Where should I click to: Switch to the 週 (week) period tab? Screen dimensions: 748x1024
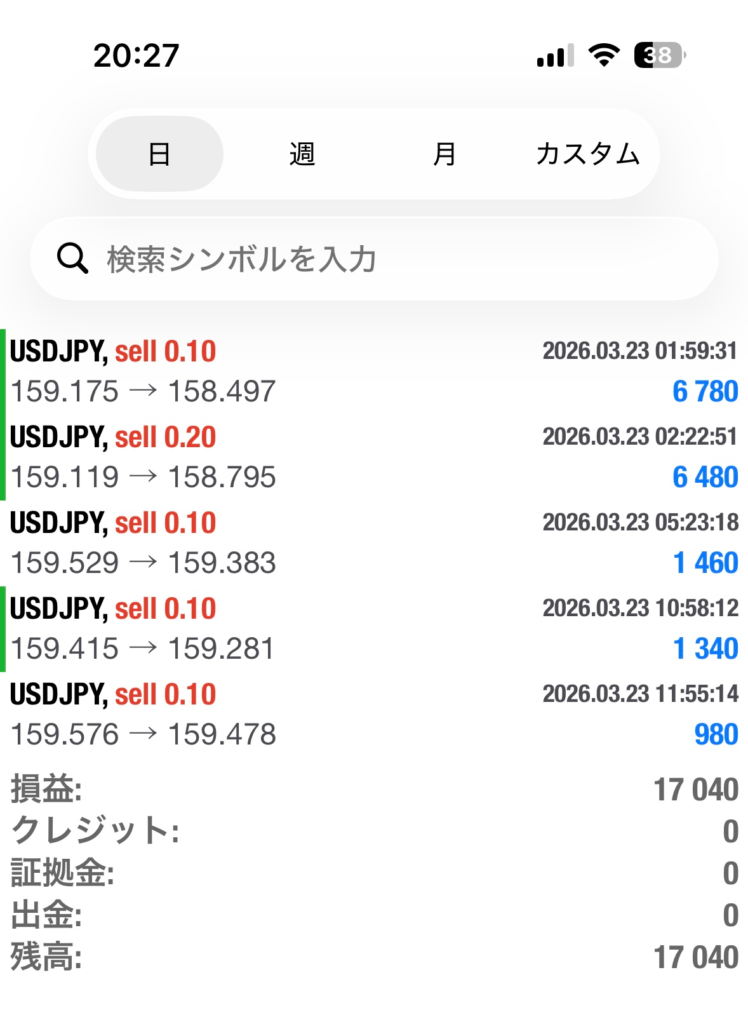(x=302, y=154)
